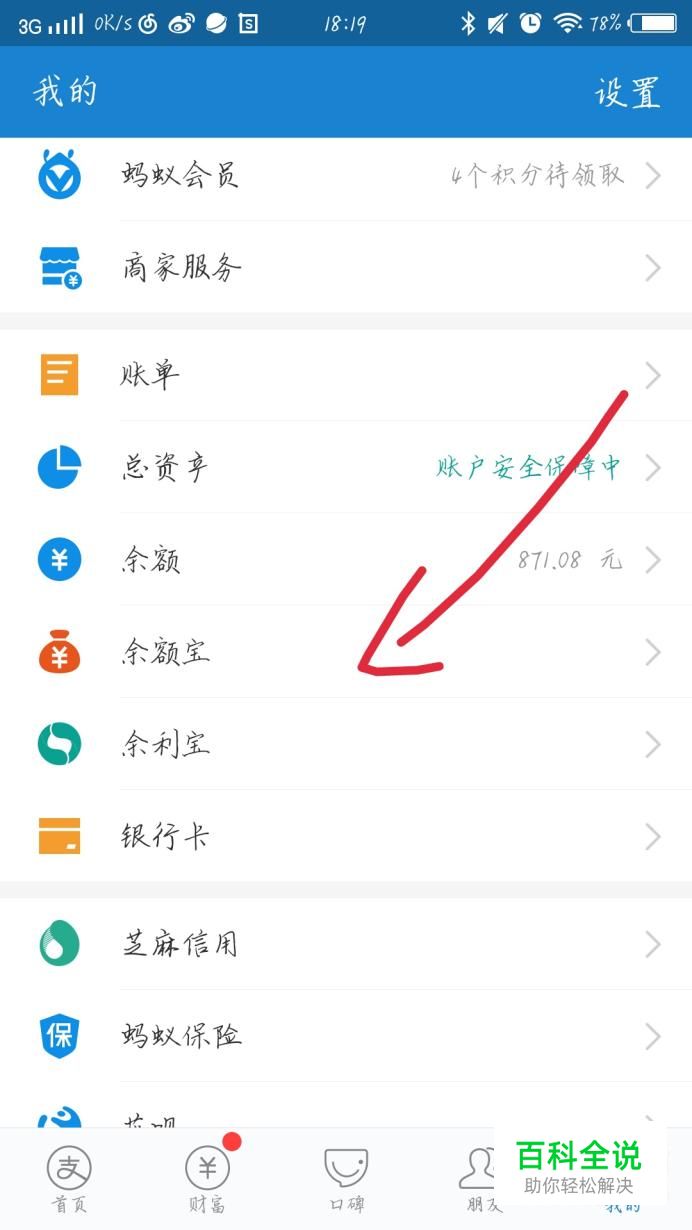The width and height of the screenshot is (692, 1230).
Task: Switch to the 首页 tab
Action: pos(69,1179)
